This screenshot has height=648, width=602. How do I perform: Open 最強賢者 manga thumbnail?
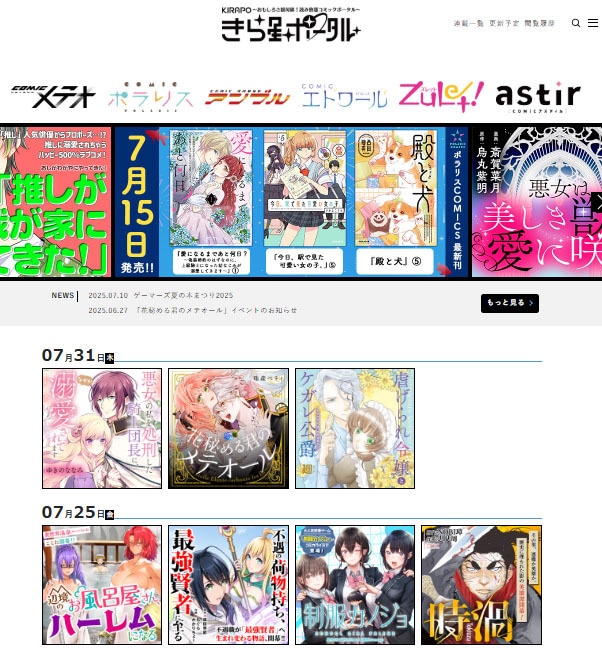[x=228, y=585]
